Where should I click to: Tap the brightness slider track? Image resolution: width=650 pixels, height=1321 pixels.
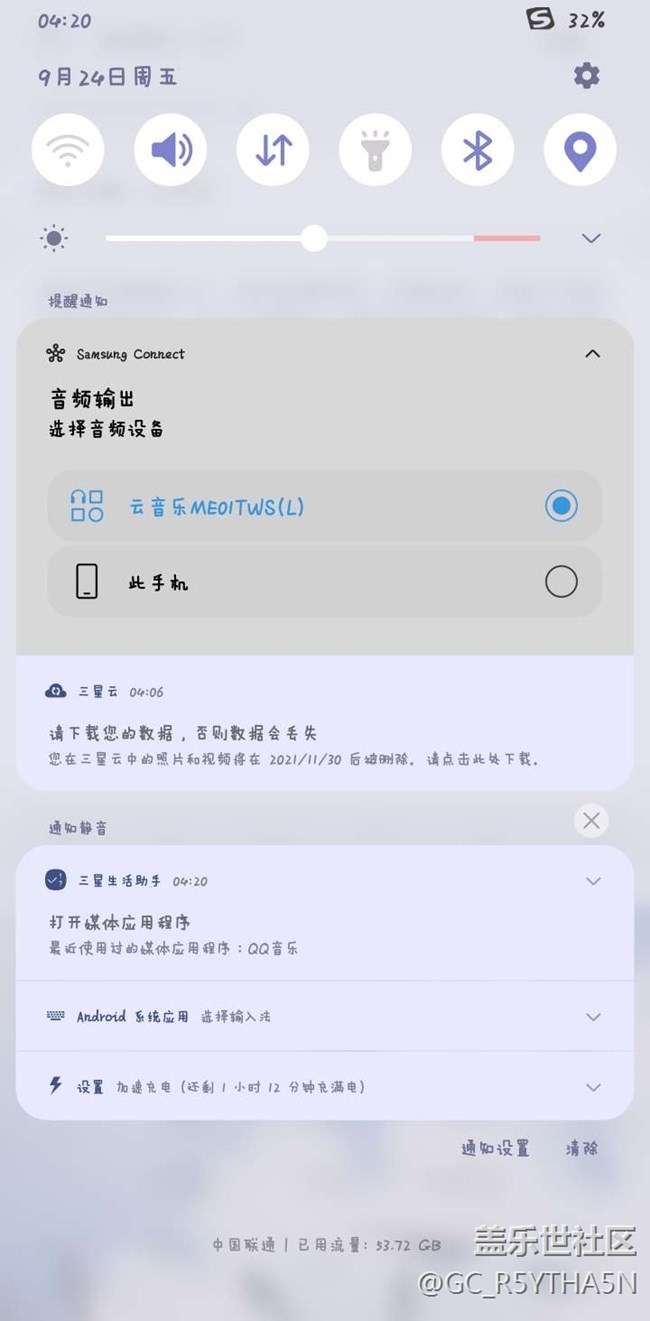(x=323, y=238)
